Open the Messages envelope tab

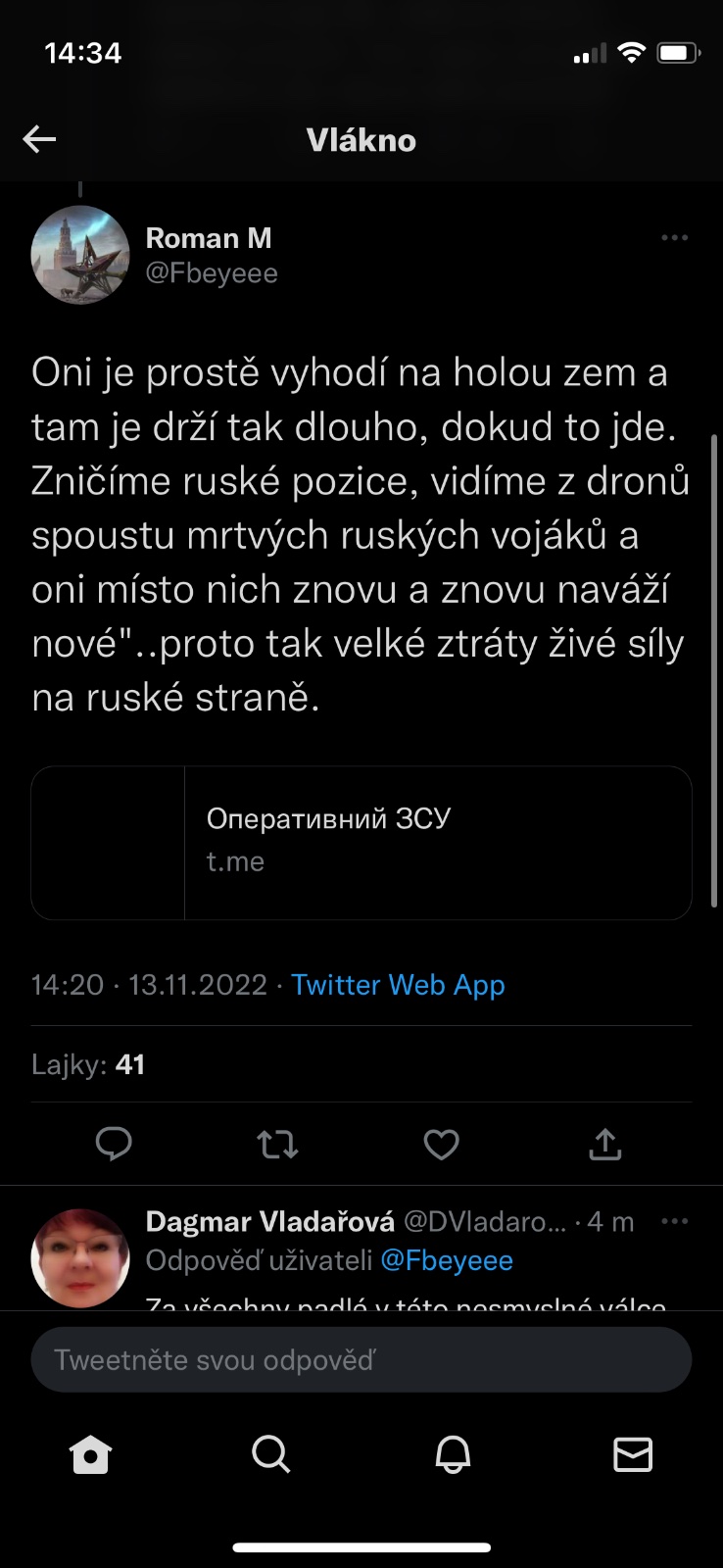tap(633, 1455)
